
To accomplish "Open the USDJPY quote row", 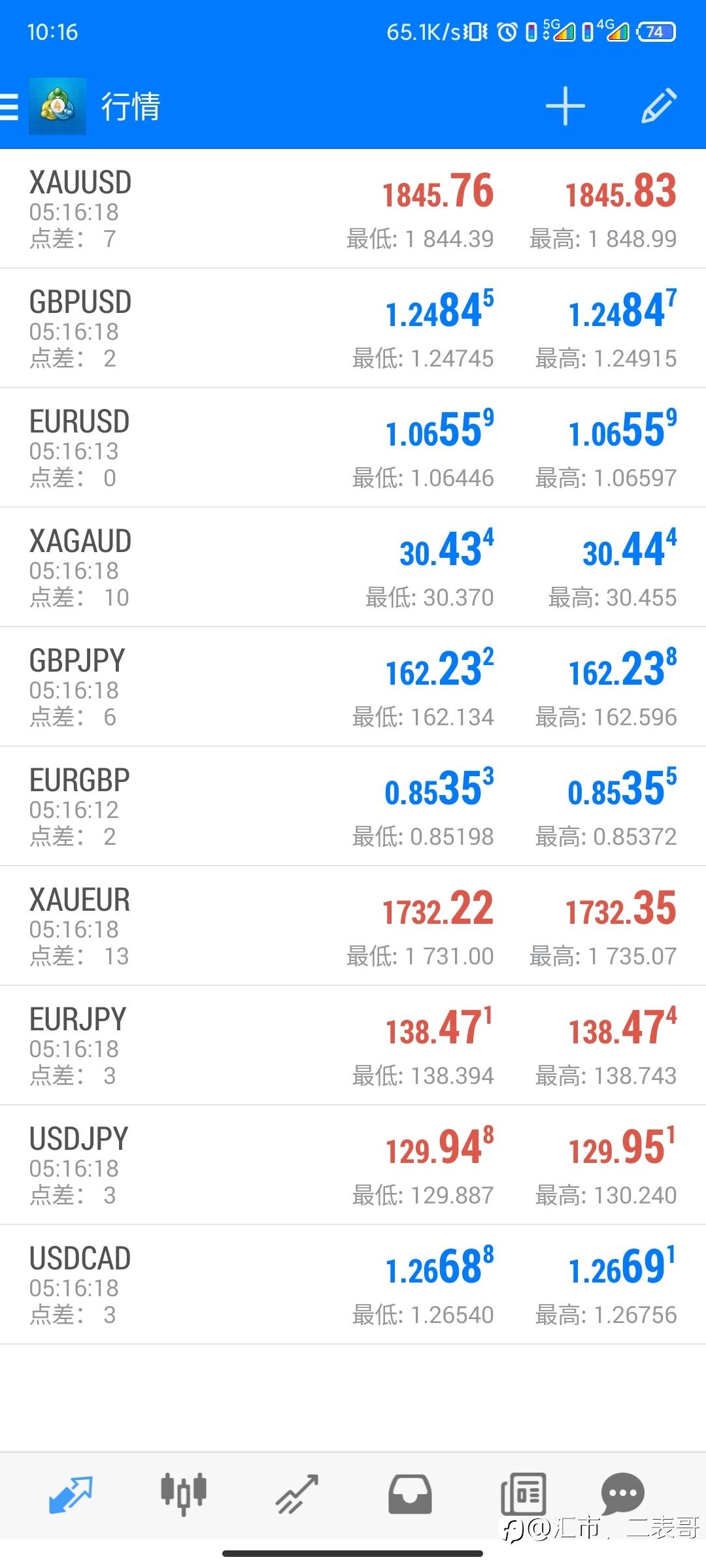I will pyautogui.click(x=353, y=1165).
